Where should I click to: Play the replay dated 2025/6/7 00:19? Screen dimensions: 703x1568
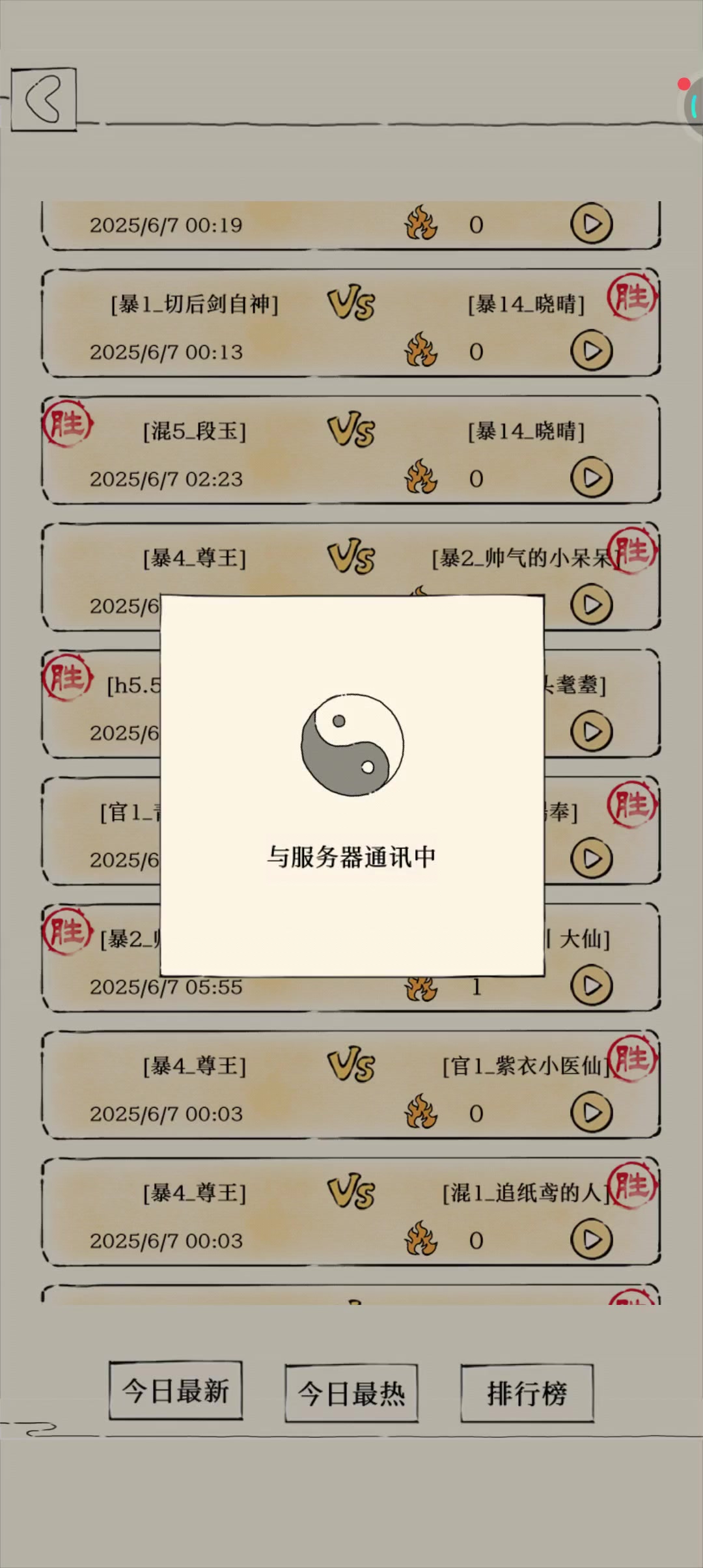(591, 224)
